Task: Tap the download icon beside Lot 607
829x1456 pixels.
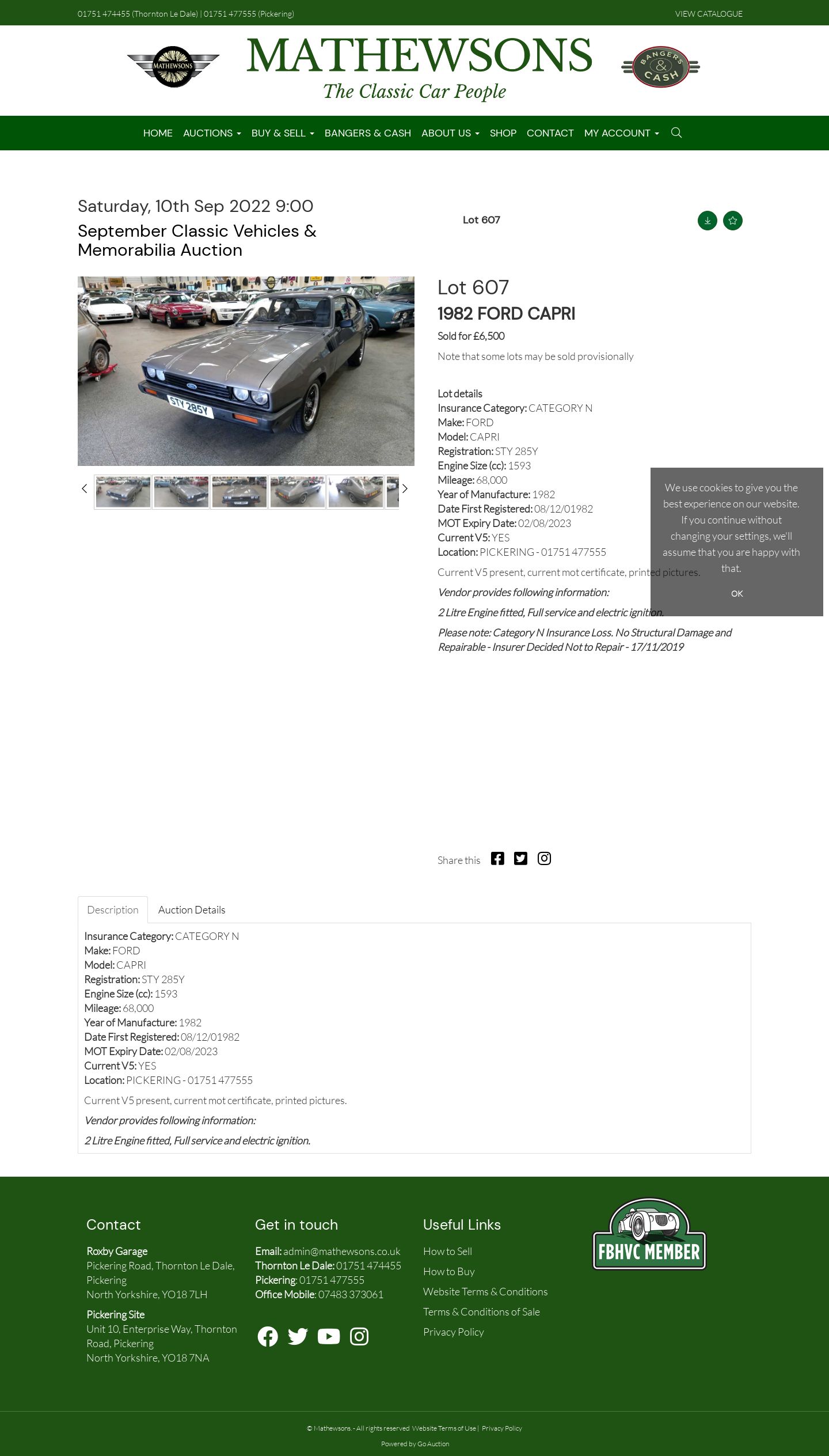Action: click(x=708, y=221)
